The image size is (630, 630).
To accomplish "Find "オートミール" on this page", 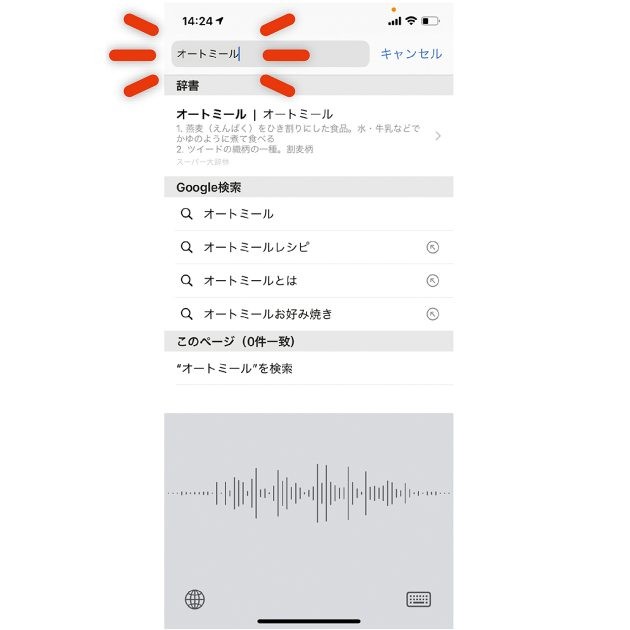I will [x=234, y=369].
